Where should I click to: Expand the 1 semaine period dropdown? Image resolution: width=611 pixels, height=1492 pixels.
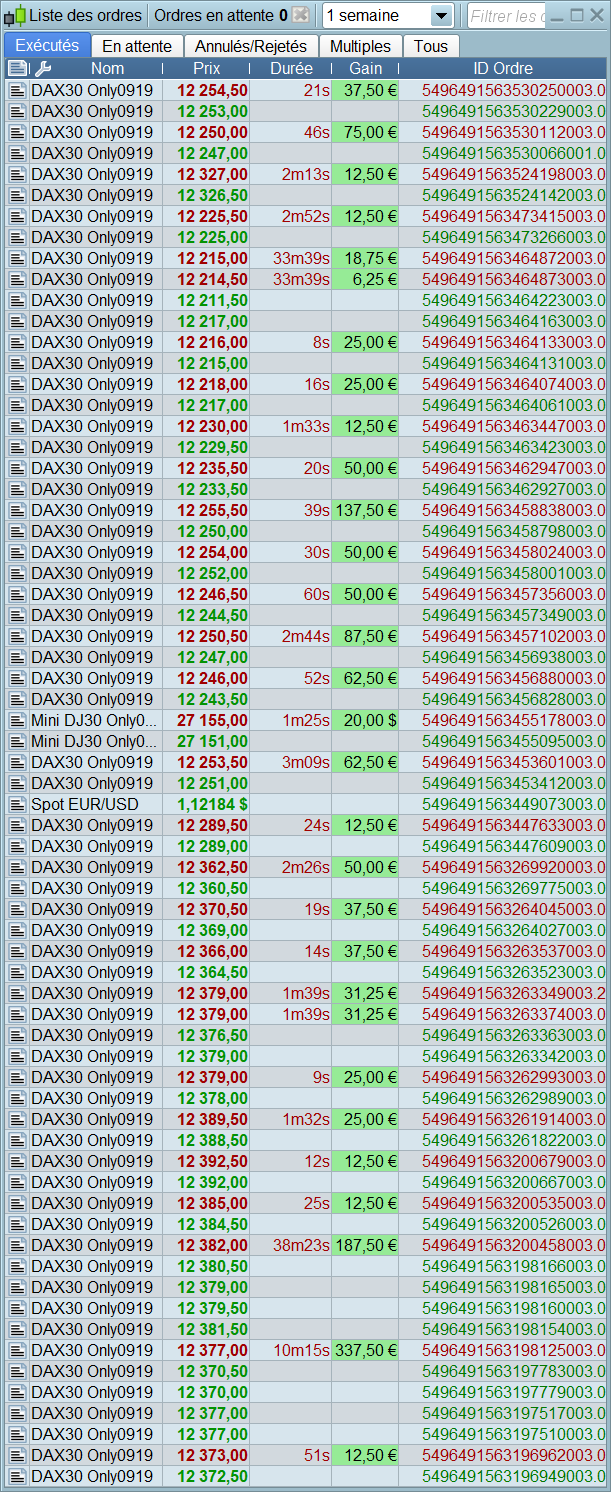441,16
